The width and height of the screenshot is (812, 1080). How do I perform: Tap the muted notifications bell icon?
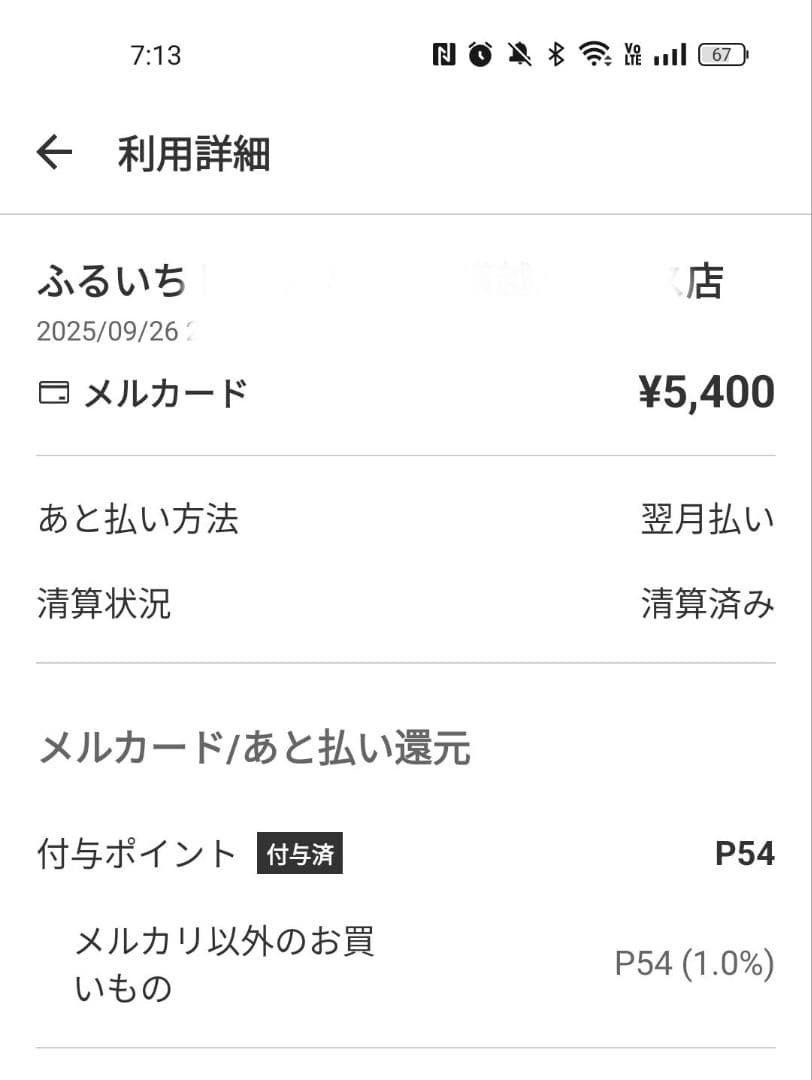[519, 55]
